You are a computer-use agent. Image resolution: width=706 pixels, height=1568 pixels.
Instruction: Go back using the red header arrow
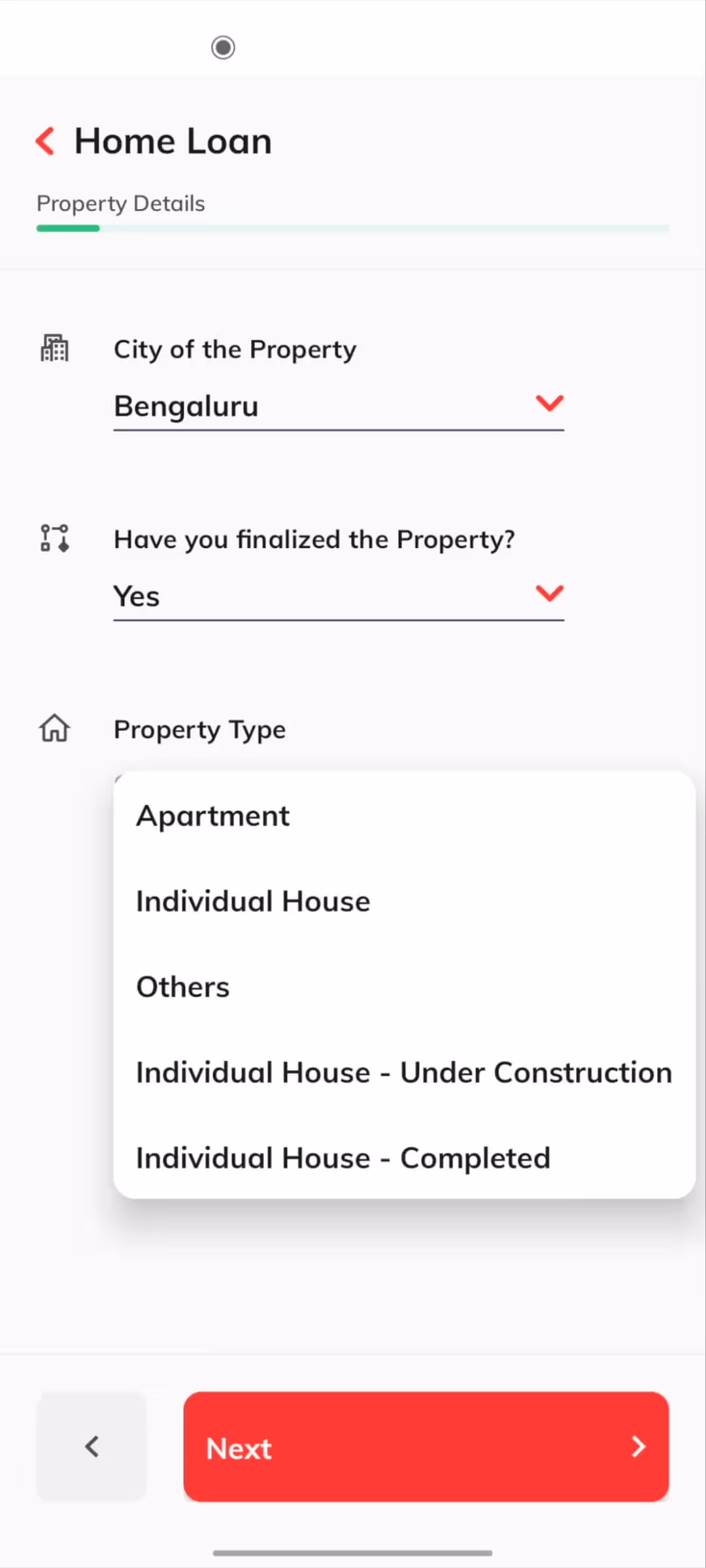[45, 141]
